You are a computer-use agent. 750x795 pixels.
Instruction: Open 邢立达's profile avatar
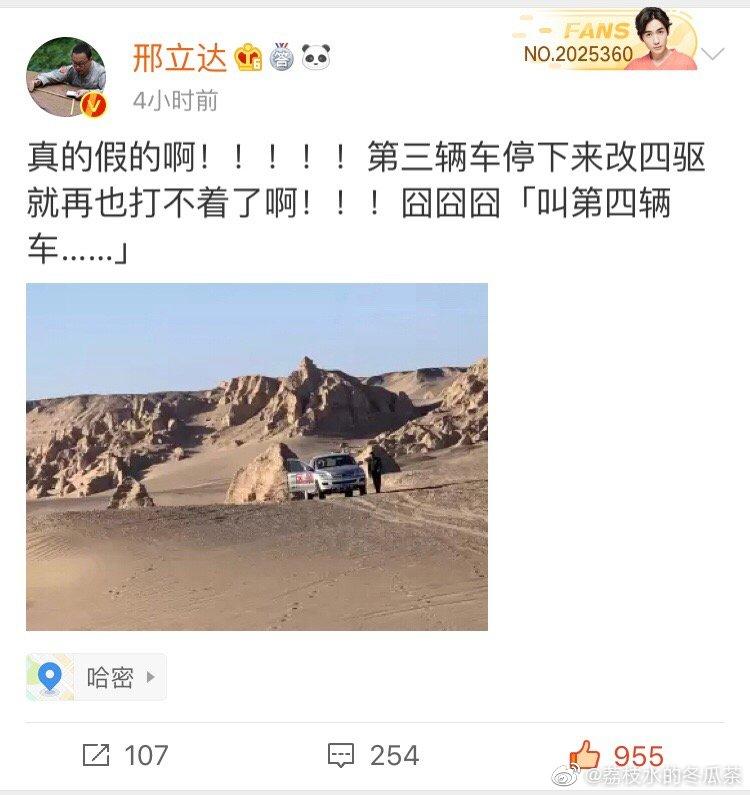(66, 77)
